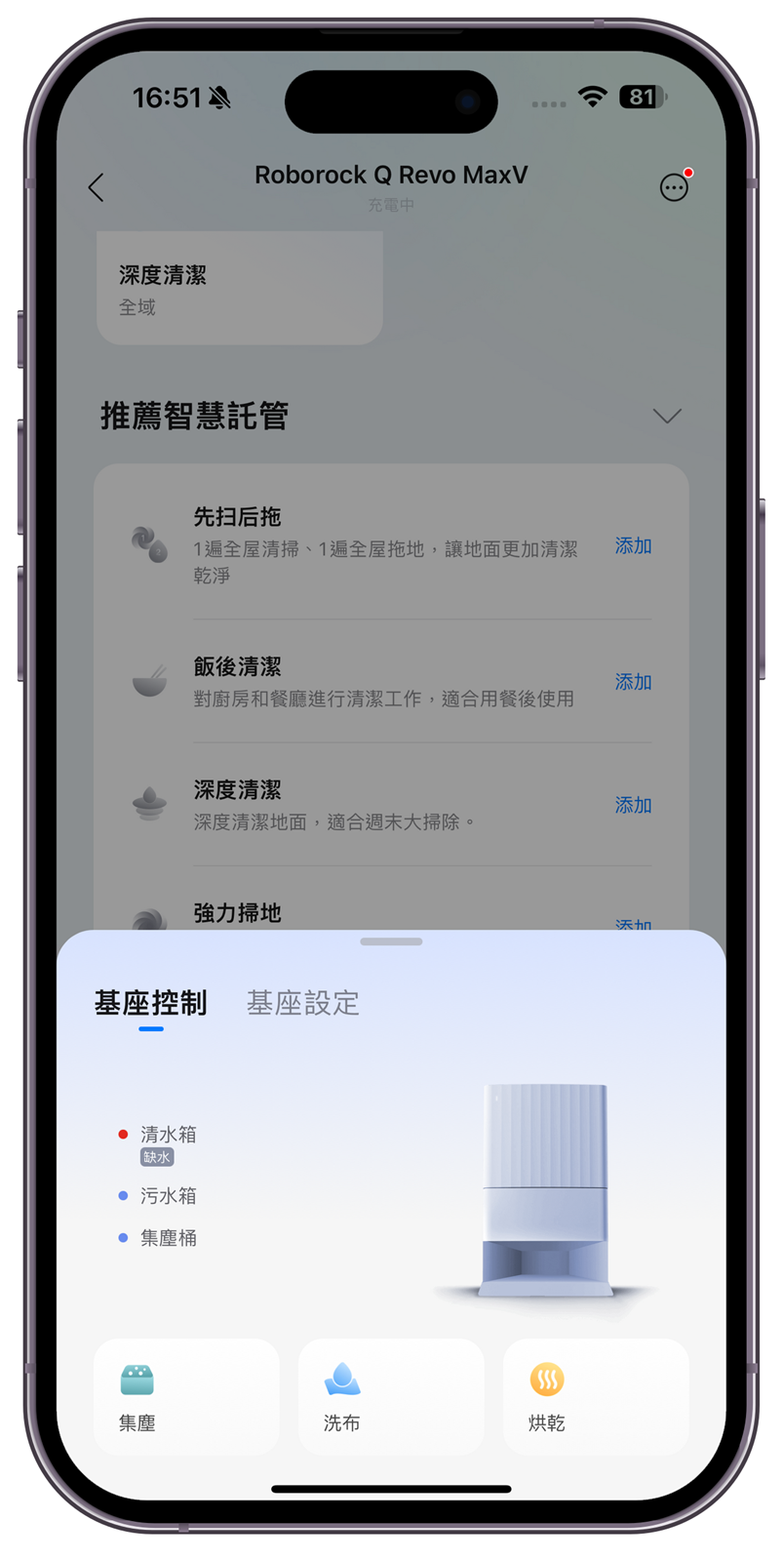Viewport: 784px width, 1561px height.
Task: Open the more options menu icon
Action: tap(673, 187)
